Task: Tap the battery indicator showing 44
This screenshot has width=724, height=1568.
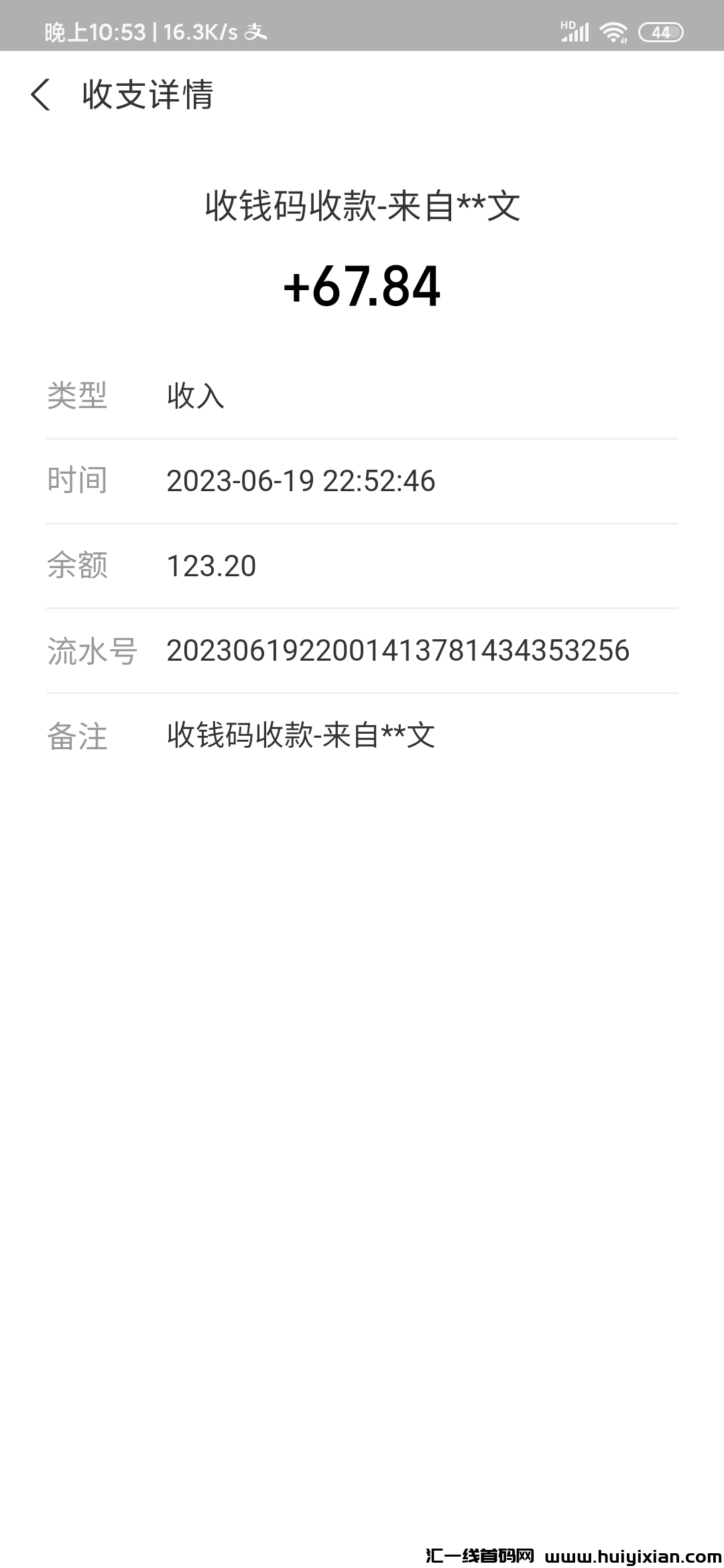Action: click(660, 31)
